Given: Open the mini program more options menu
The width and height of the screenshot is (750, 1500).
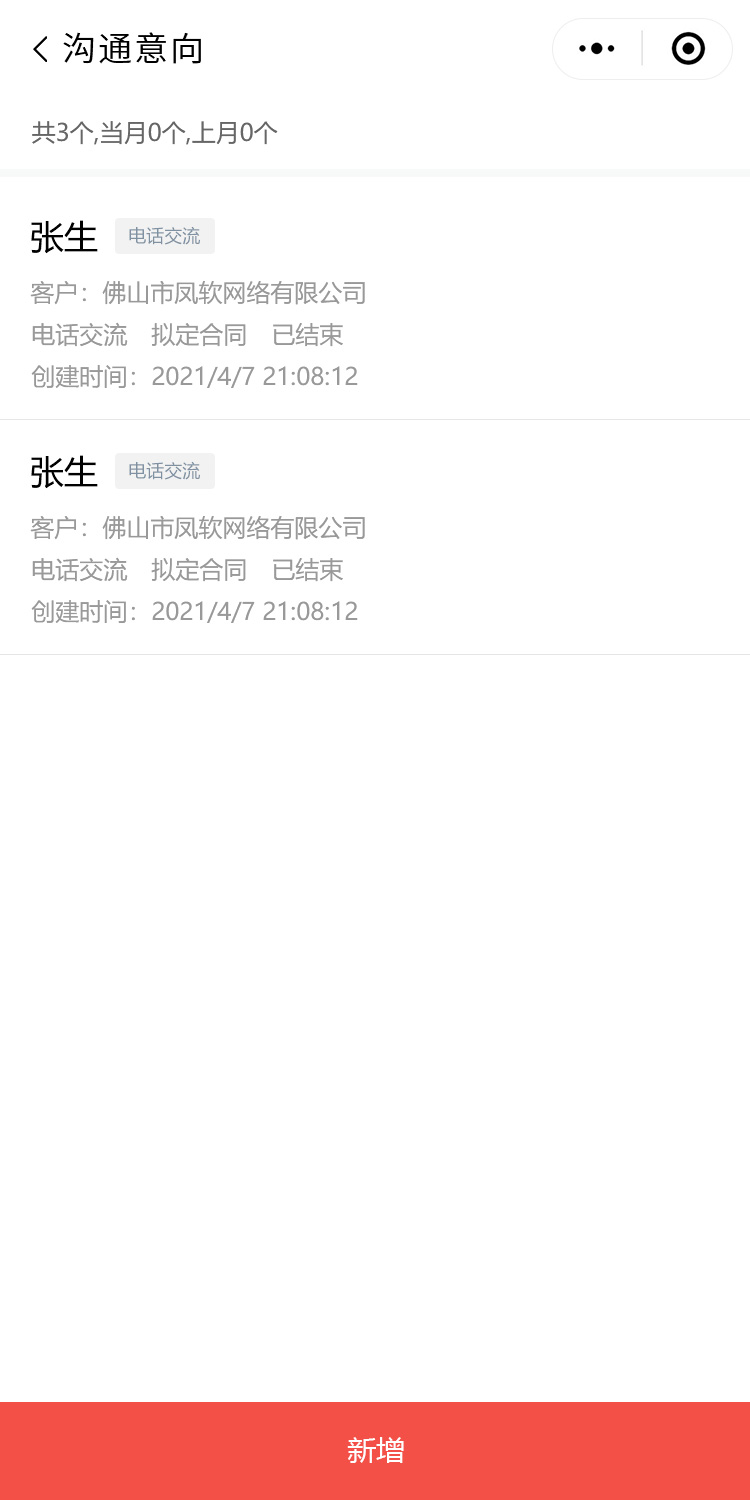Looking at the screenshot, I should pyautogui.click(x=597, y=49).
